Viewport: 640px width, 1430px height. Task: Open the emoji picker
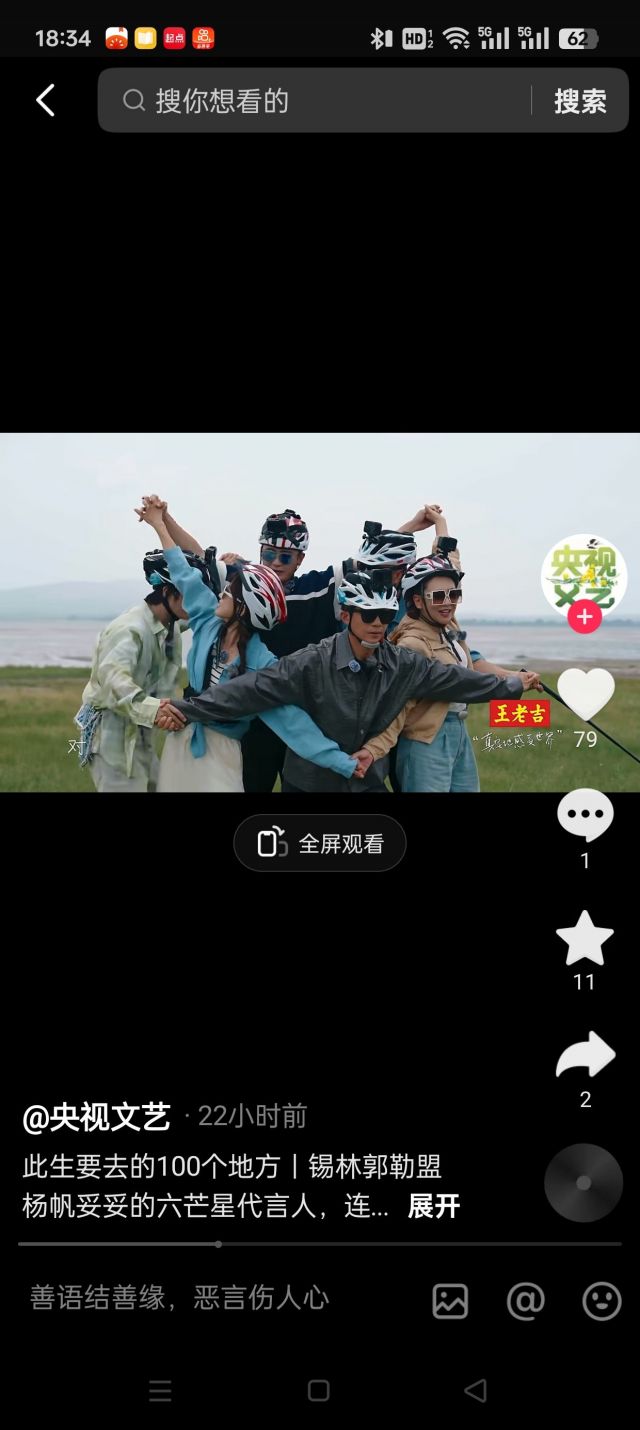(601, 1300)
